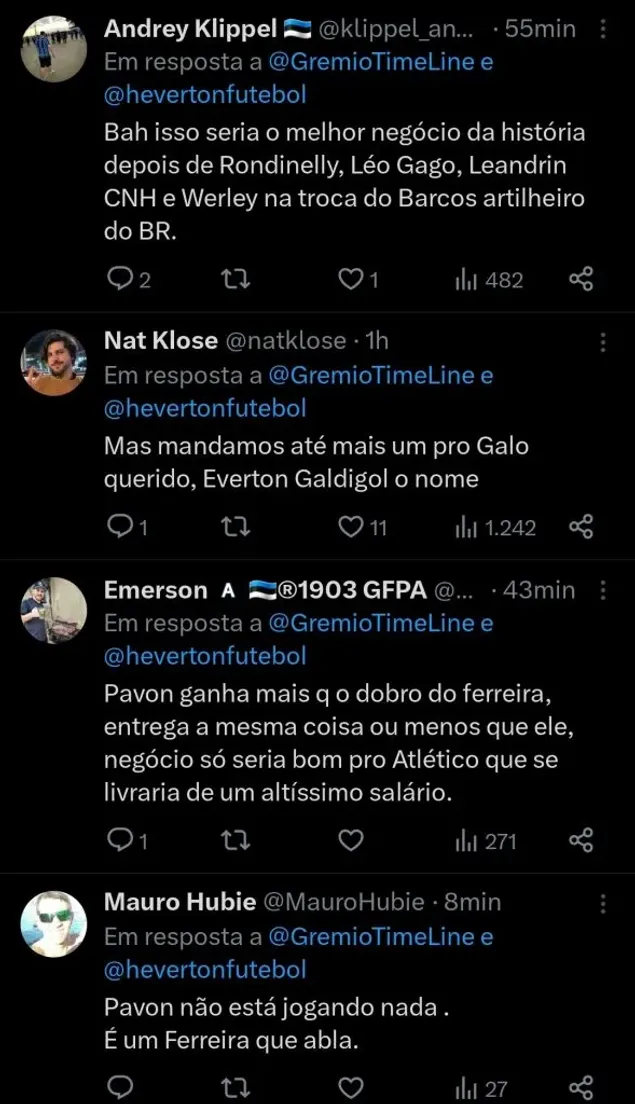Open Mauro Hubie's profile avatar
Image resolution: width=635 pixels, height=1104 pixels.
pyautogui.click(x=54, y=924)
